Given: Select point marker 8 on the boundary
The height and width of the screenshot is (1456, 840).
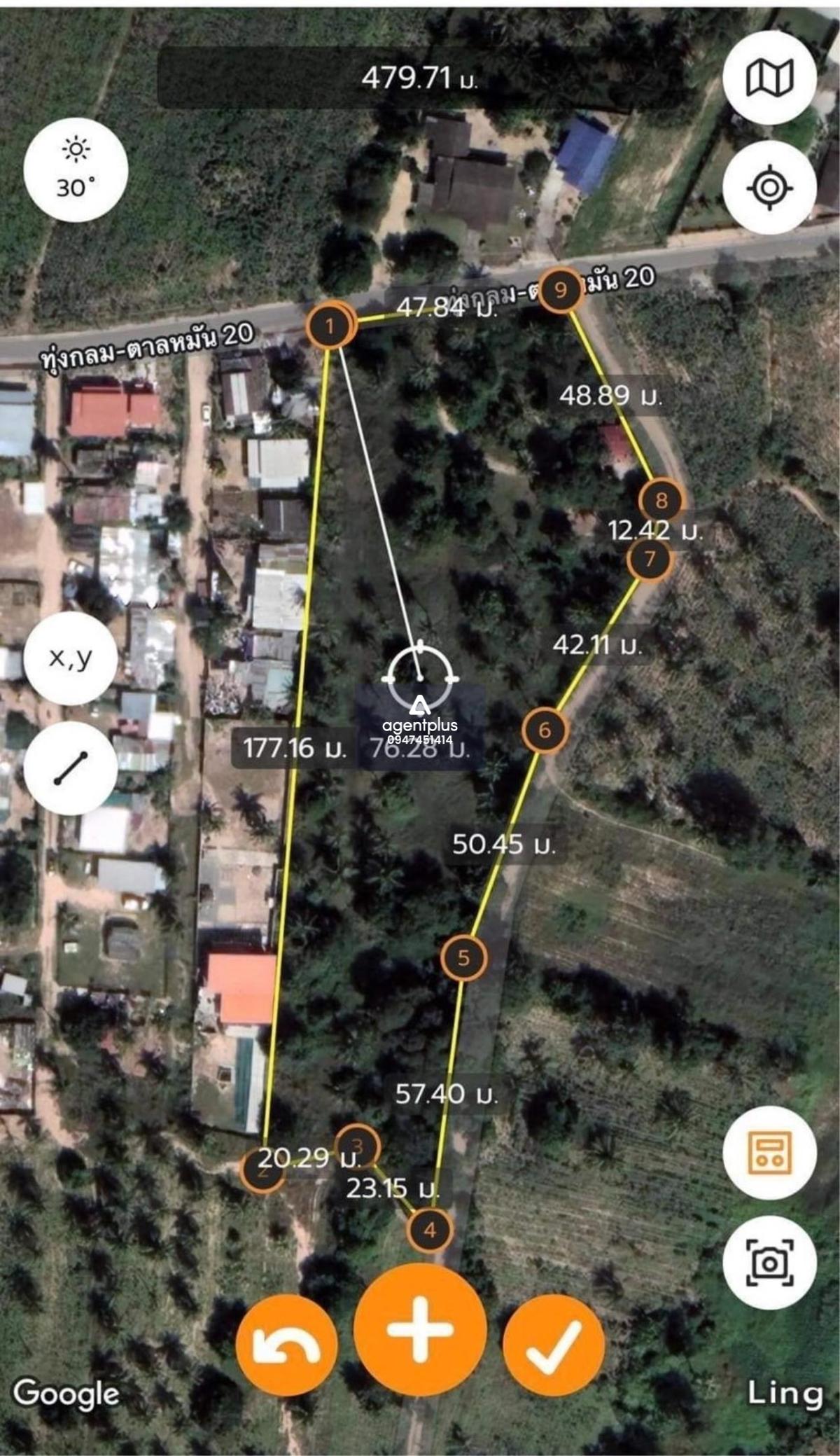Looking at the screenshot, I should coord(661,500).
